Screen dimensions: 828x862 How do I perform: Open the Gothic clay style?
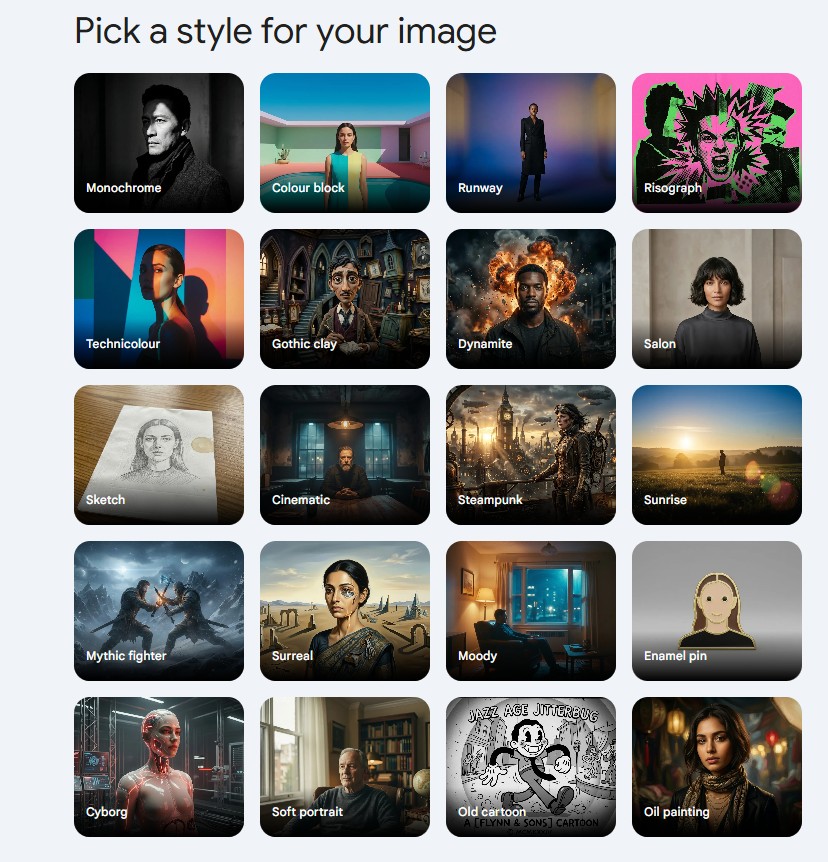(345, 299)
